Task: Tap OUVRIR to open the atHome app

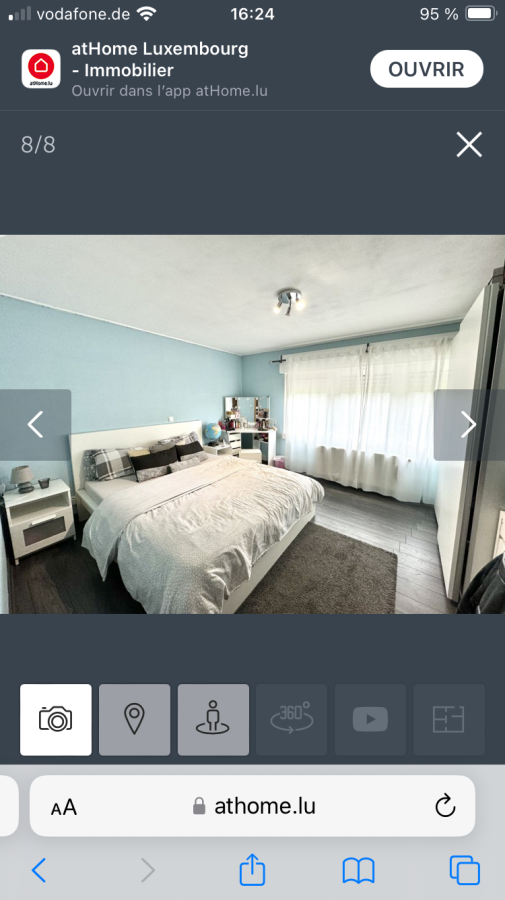Action: pyautogui.click(x=426, y=69)
